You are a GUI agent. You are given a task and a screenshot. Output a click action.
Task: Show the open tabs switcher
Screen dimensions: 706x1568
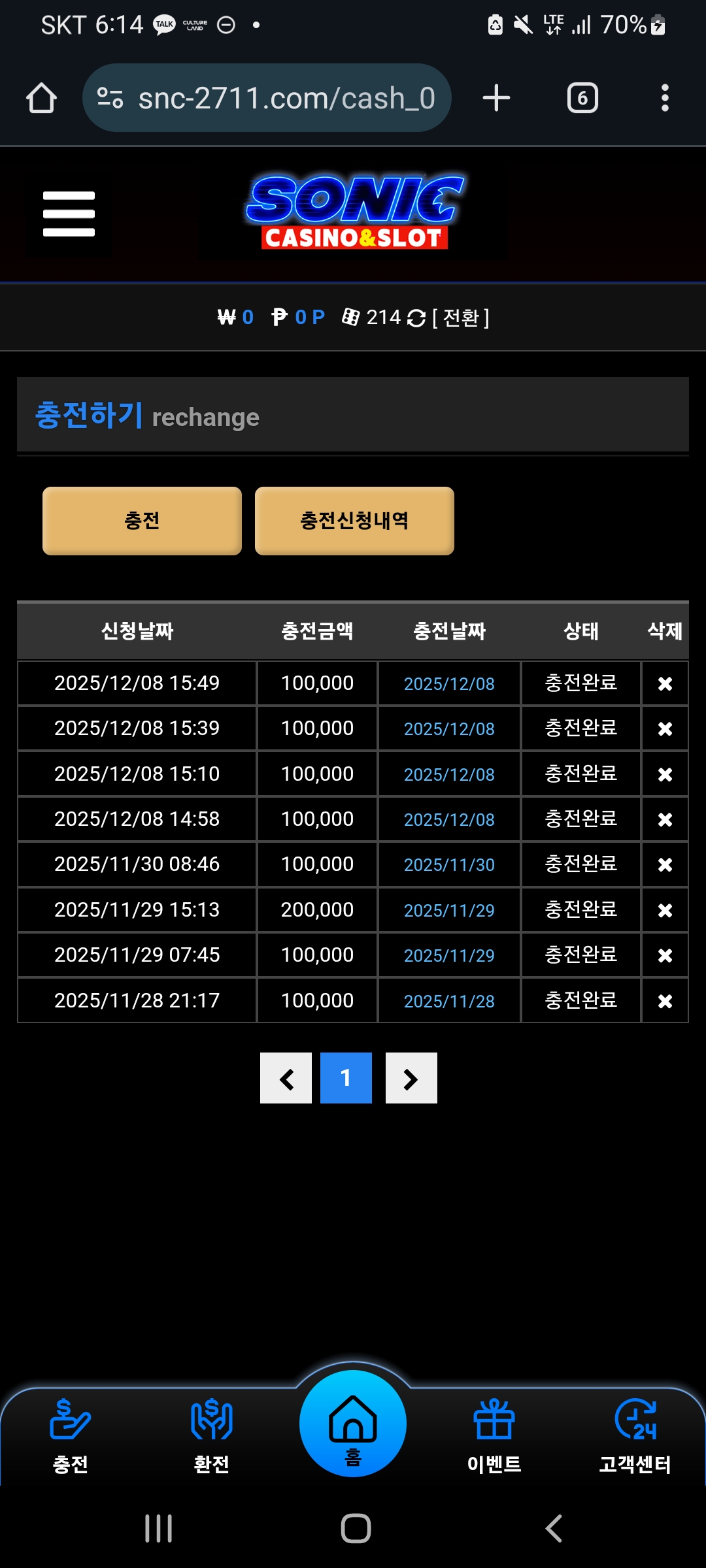(582, 98)
